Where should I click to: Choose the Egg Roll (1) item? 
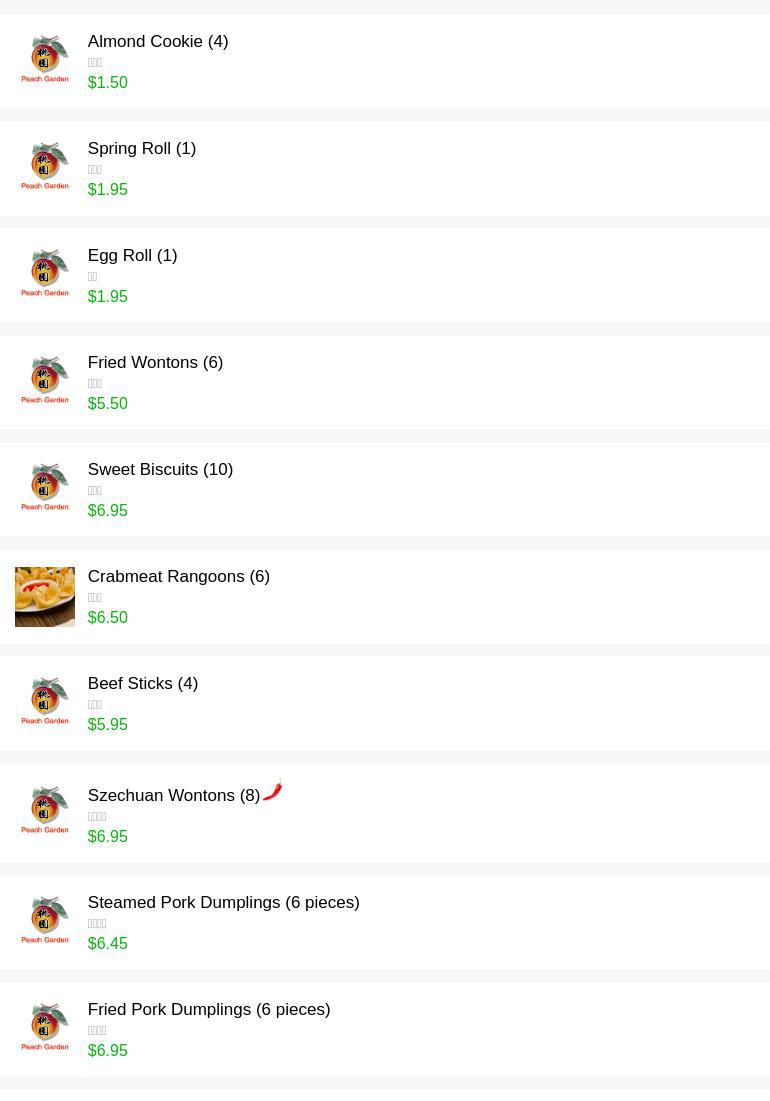click(132, 256)
